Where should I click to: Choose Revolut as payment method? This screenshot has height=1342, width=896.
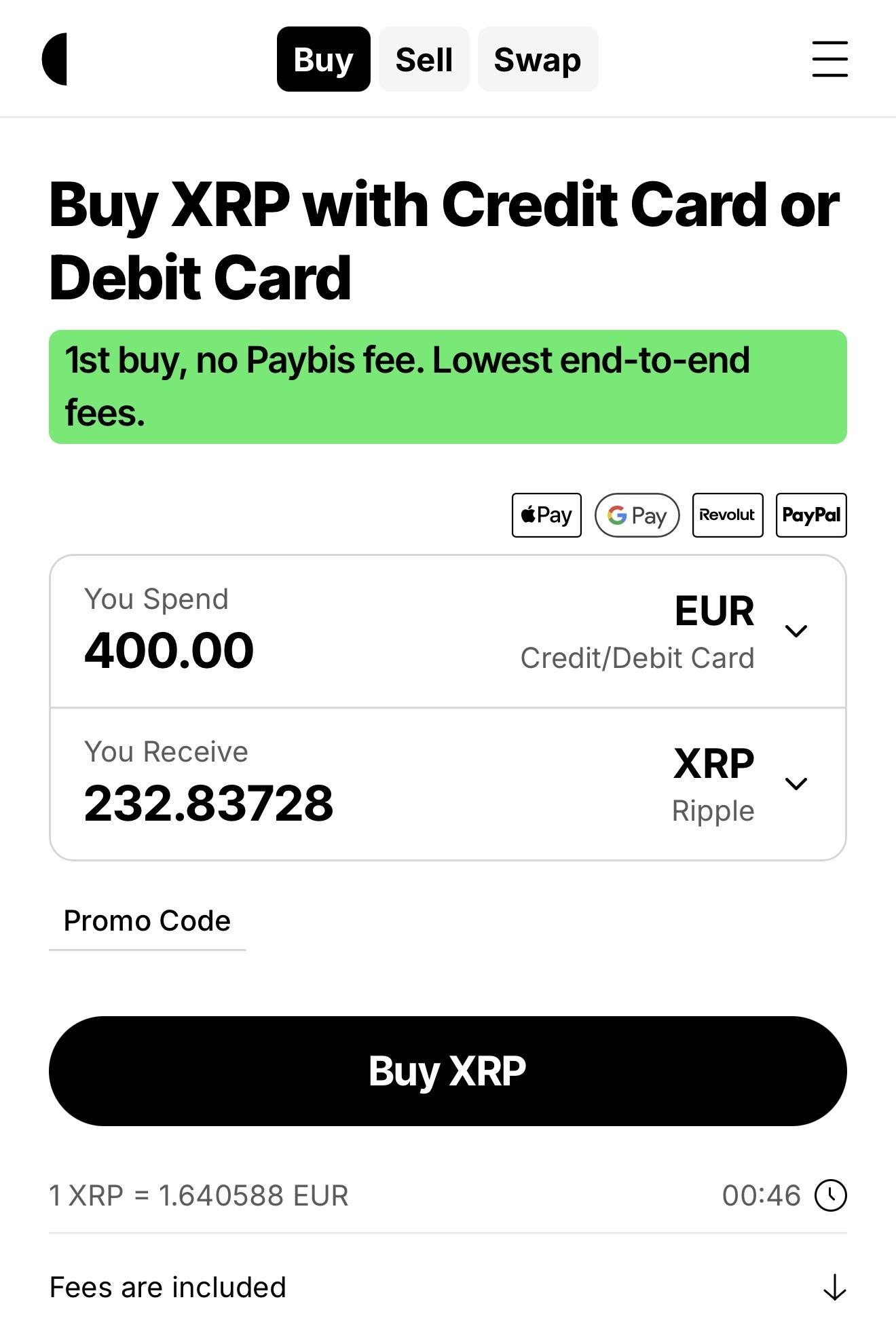(727, 515)
